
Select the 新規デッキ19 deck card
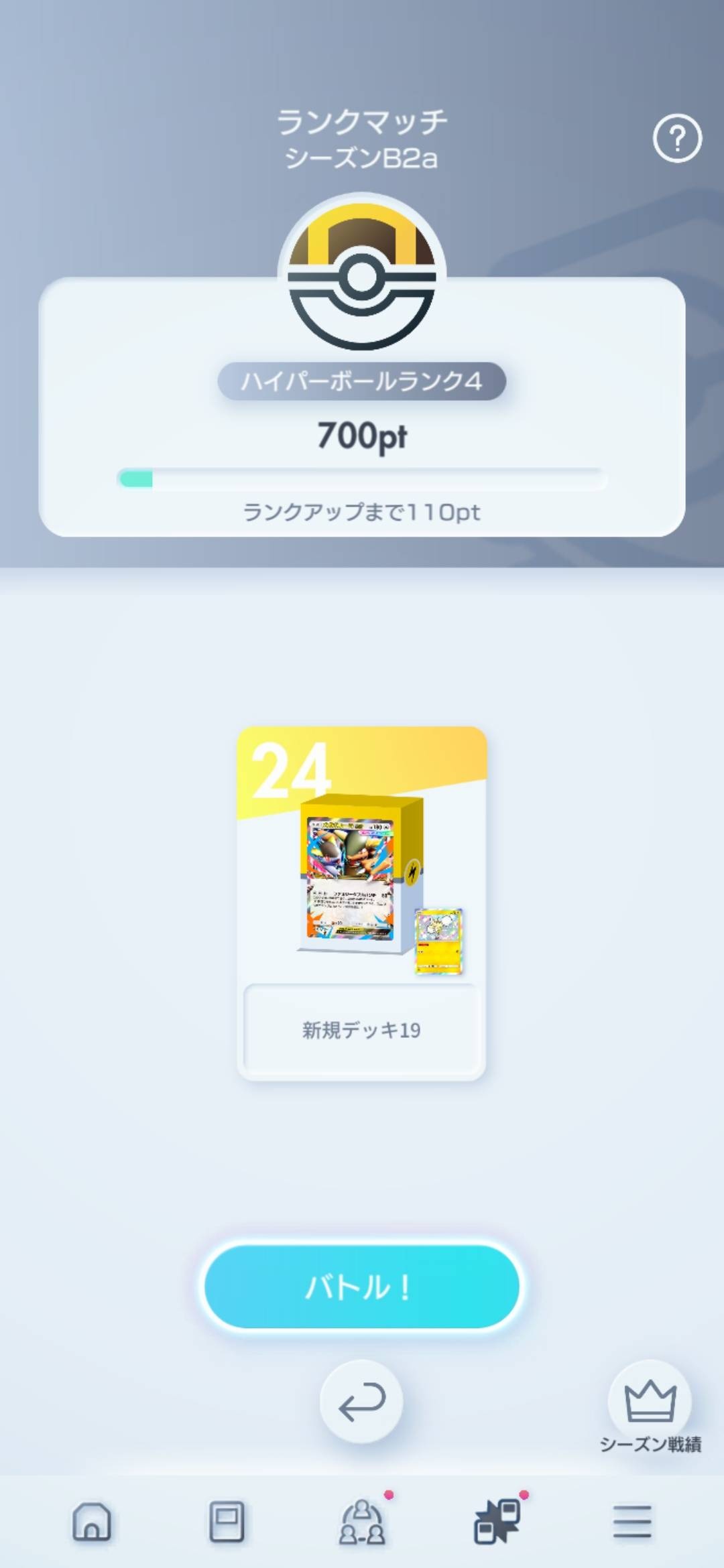pos(361,902)
